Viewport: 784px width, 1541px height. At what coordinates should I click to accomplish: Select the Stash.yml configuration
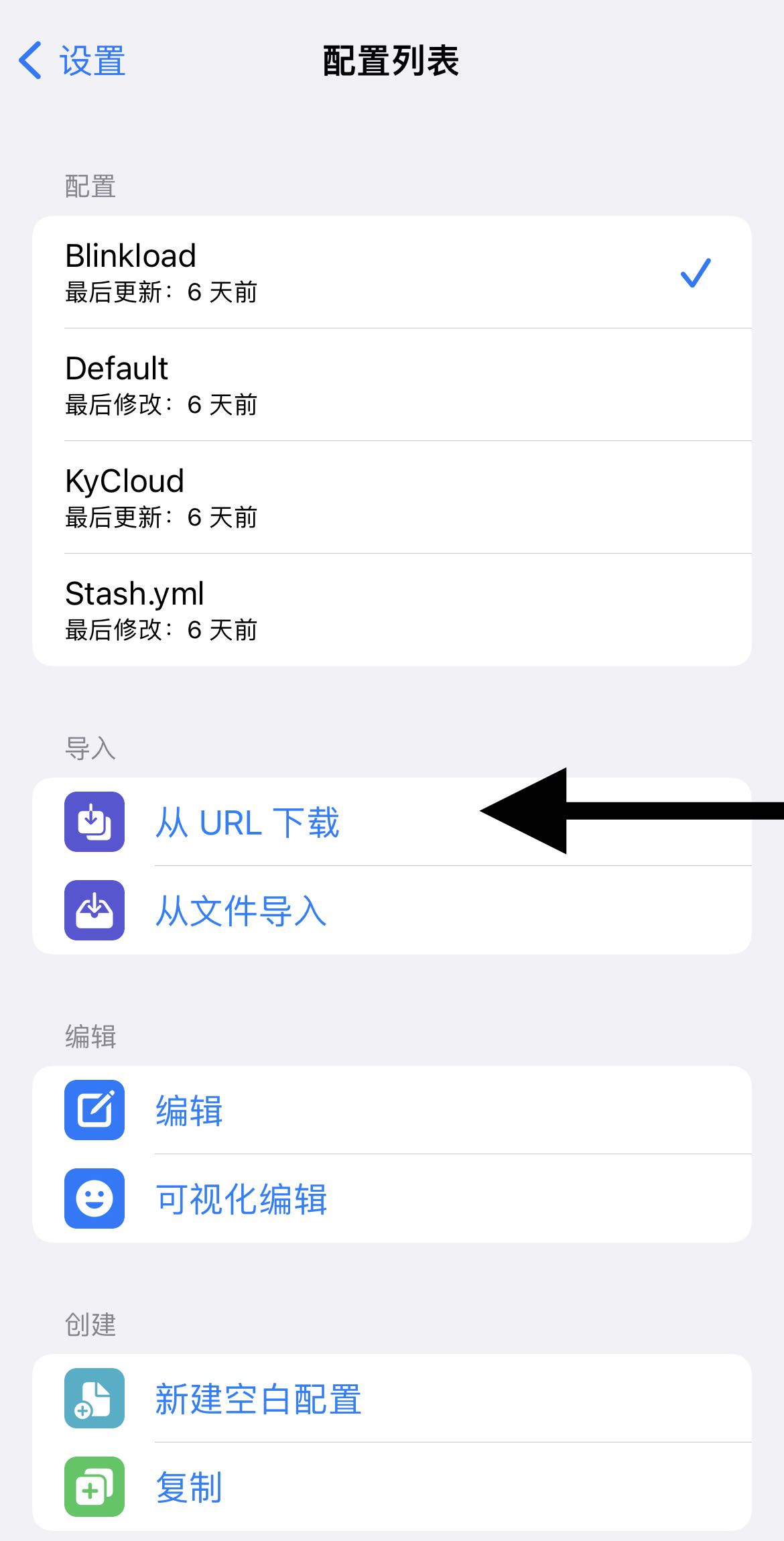391,610
